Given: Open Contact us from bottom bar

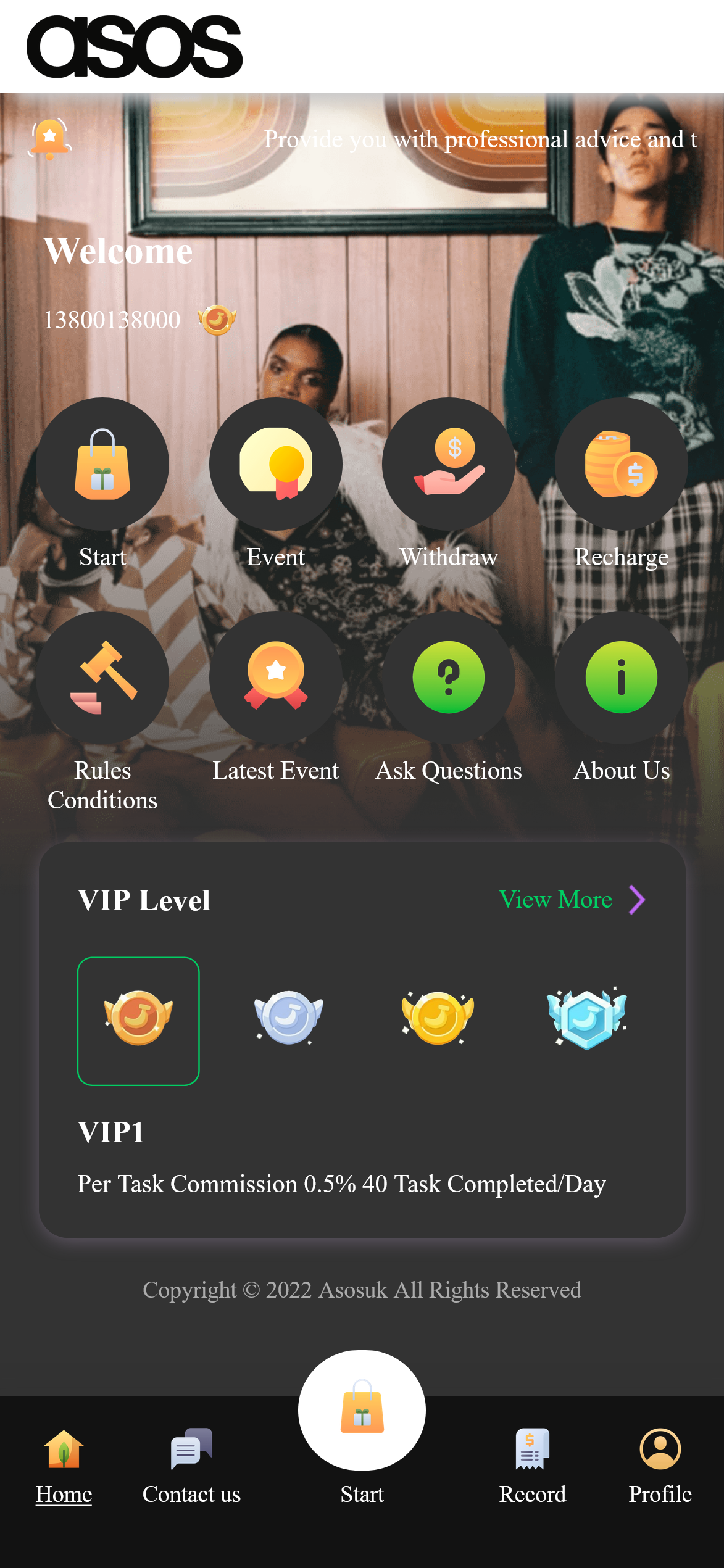Looking at the screenshot, I should click(191, 1456).
